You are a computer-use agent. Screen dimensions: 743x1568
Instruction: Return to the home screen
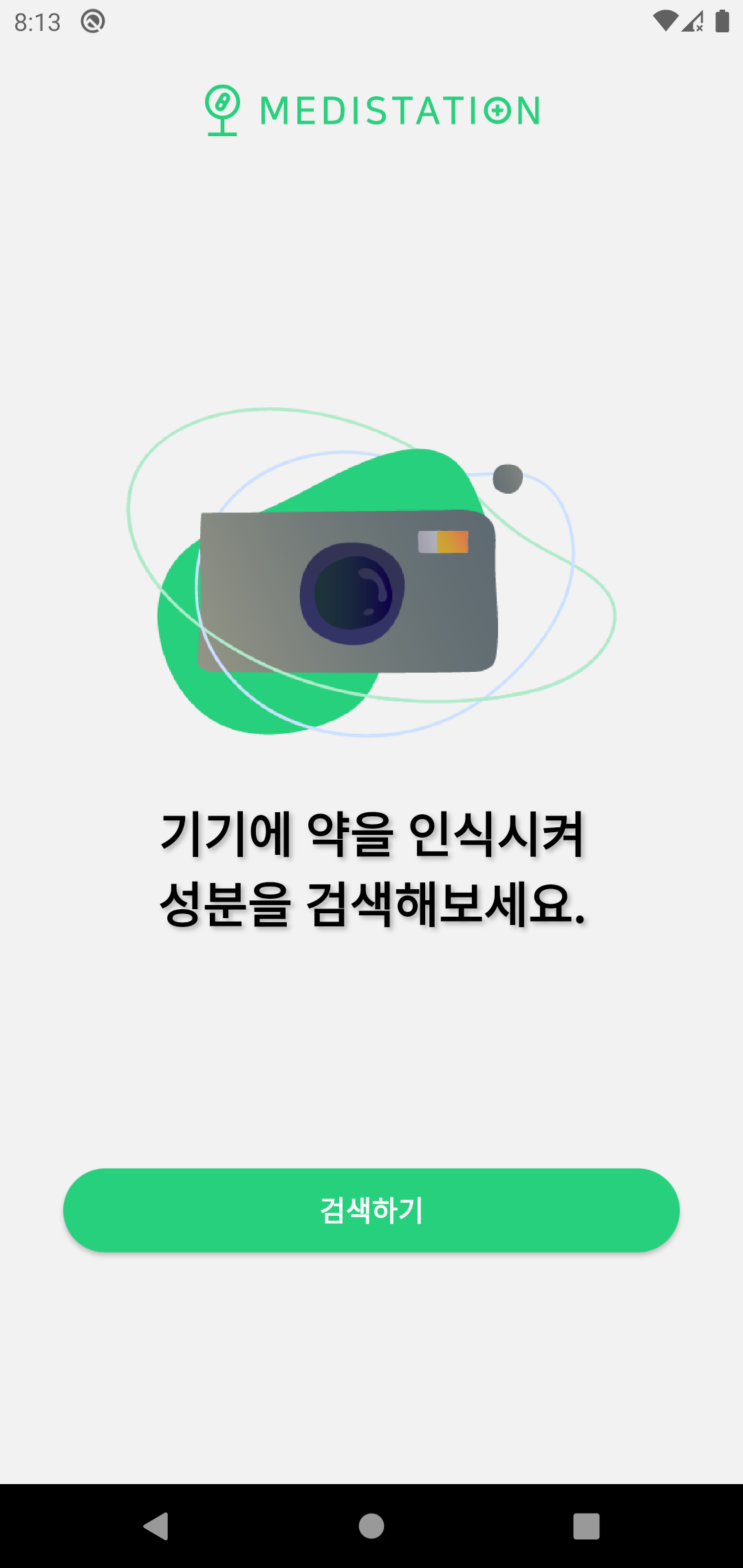click(371, 1526)
